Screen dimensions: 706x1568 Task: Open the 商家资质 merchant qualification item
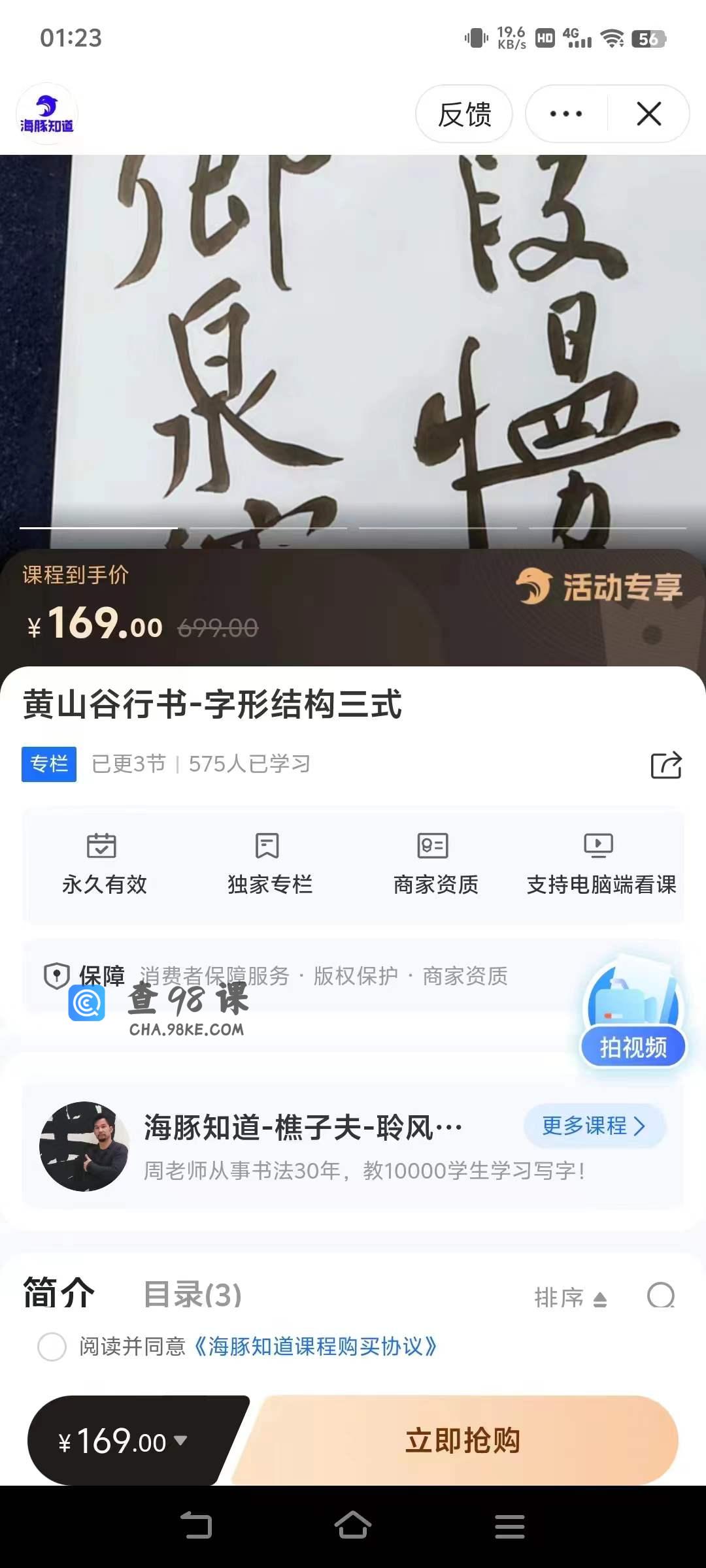435,864
